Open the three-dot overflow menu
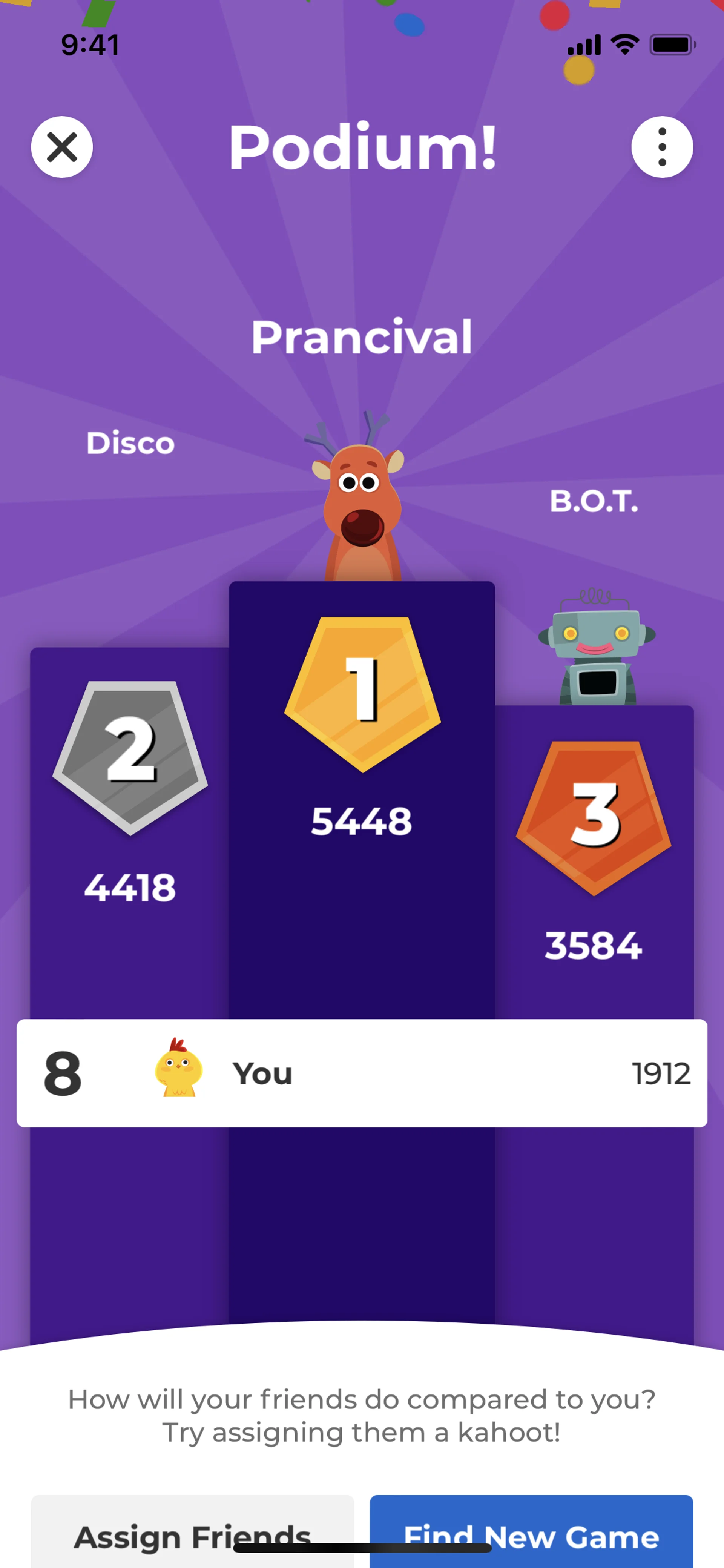 tap(662, 147)
